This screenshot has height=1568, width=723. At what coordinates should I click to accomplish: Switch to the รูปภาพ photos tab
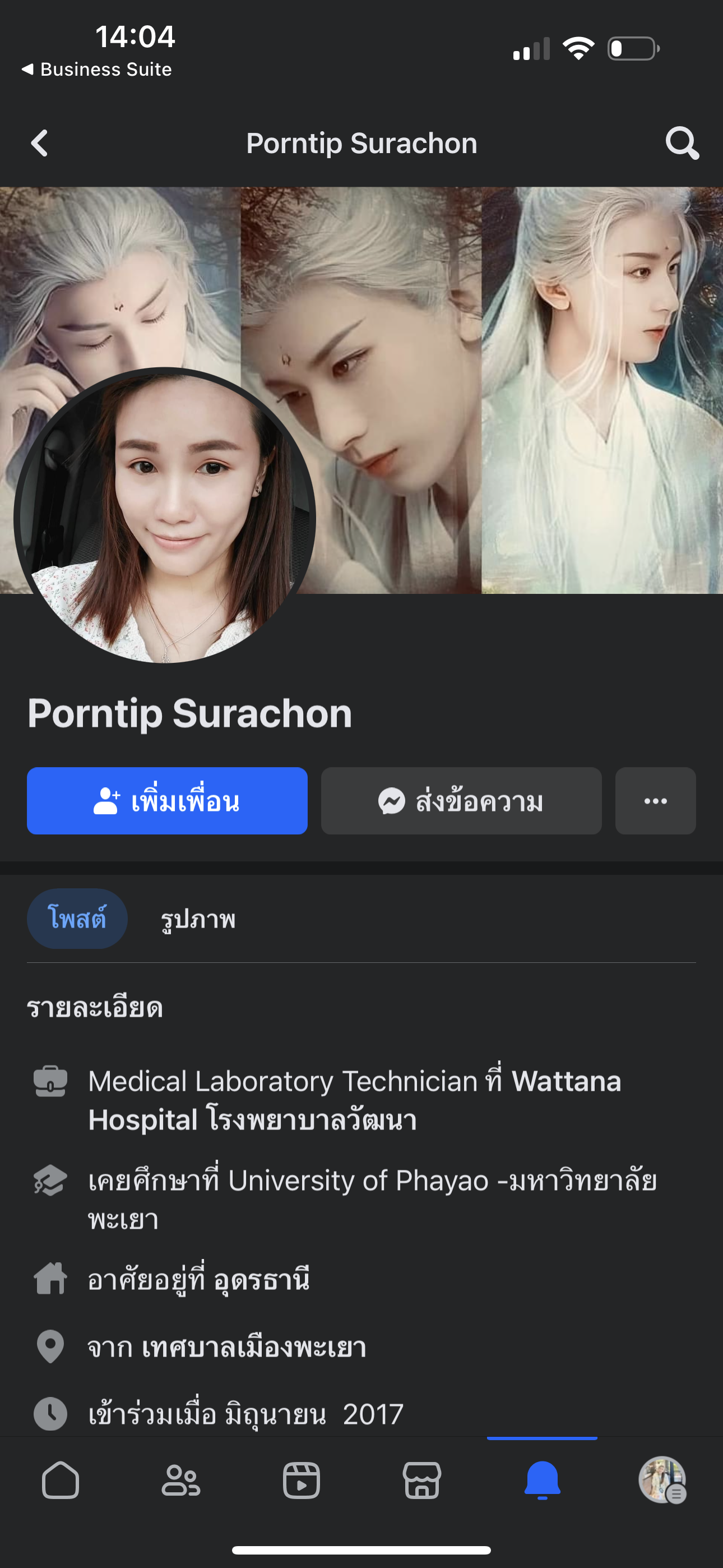pos(198,919)
